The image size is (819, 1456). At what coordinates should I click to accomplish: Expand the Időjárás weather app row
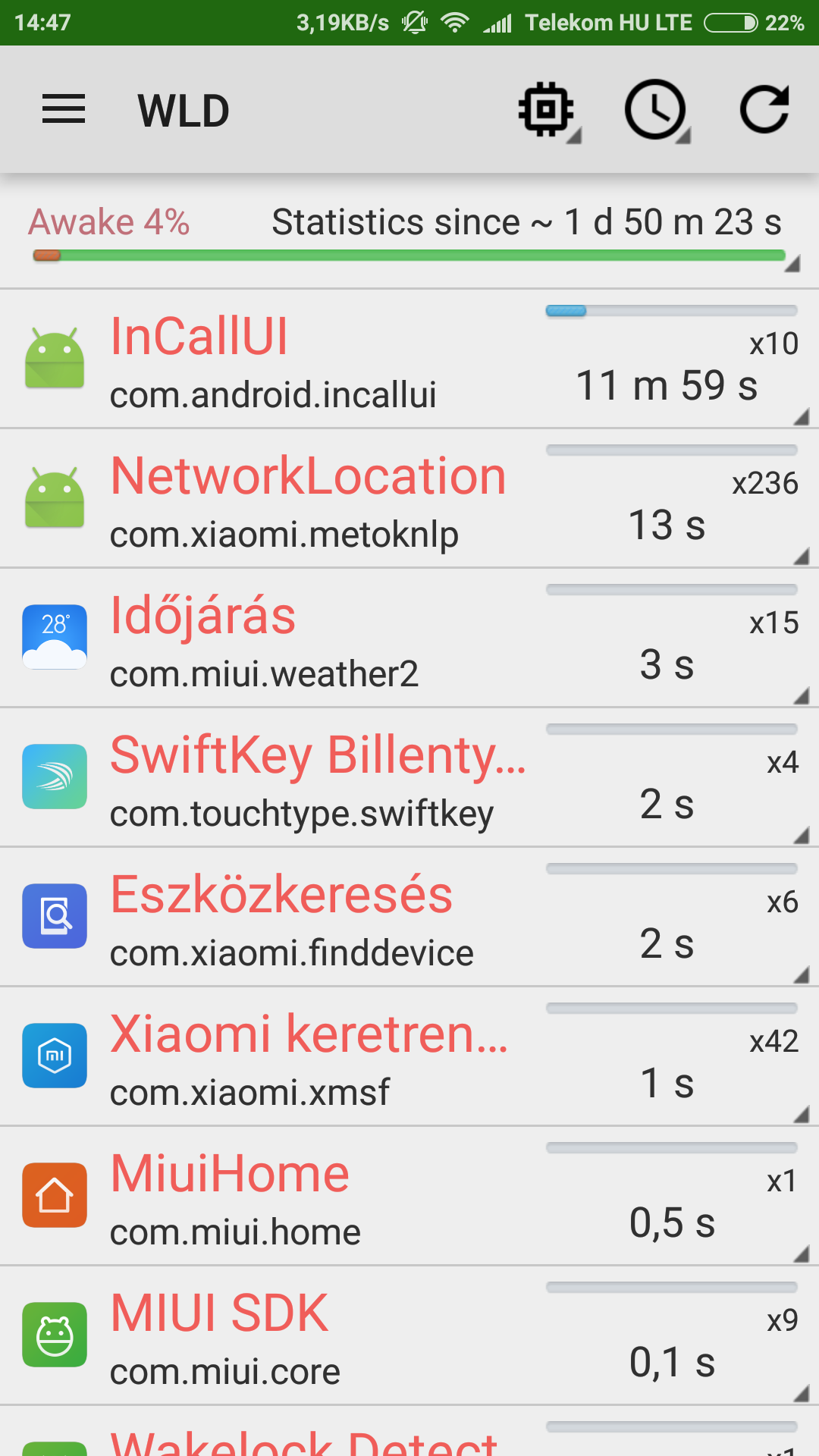point(409,638)
